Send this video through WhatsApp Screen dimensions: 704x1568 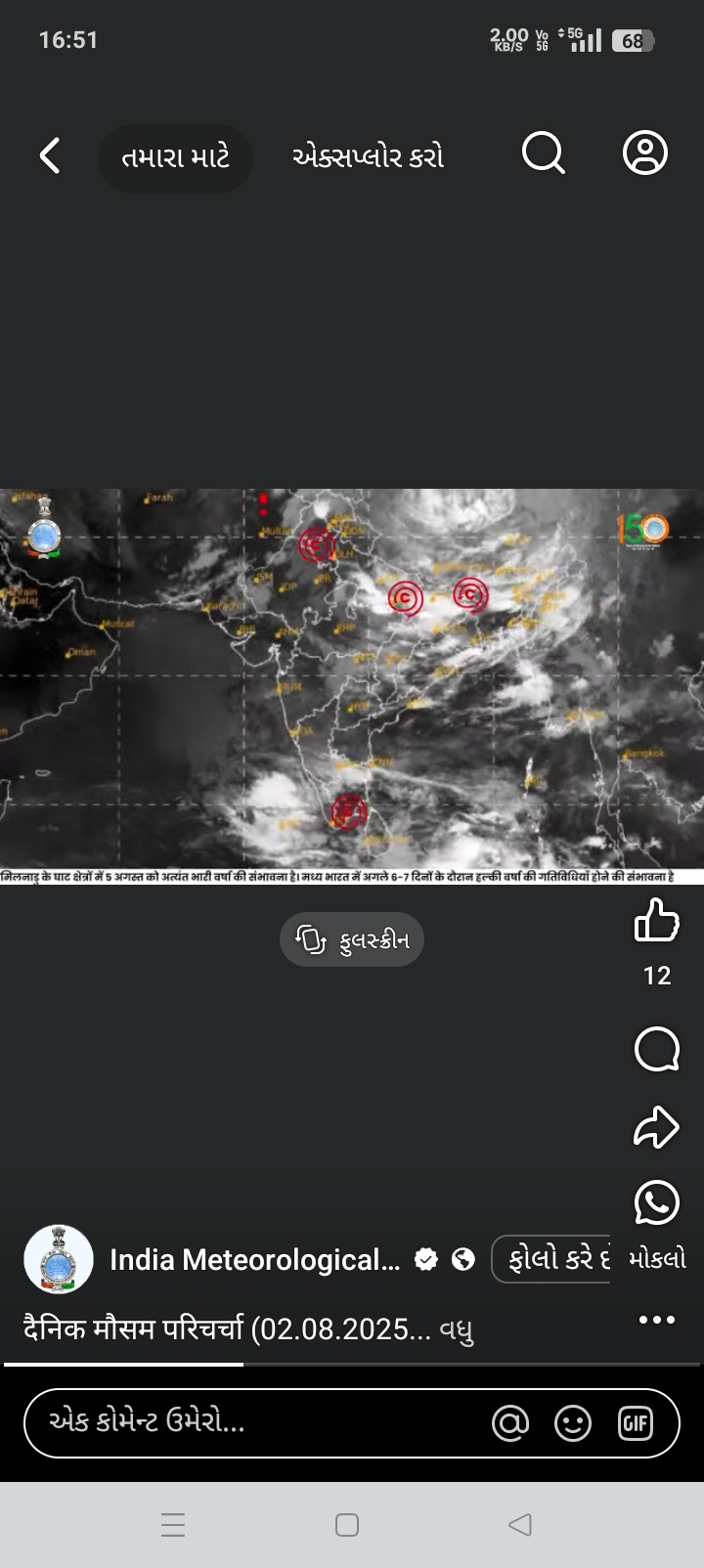click(657, 1203)
